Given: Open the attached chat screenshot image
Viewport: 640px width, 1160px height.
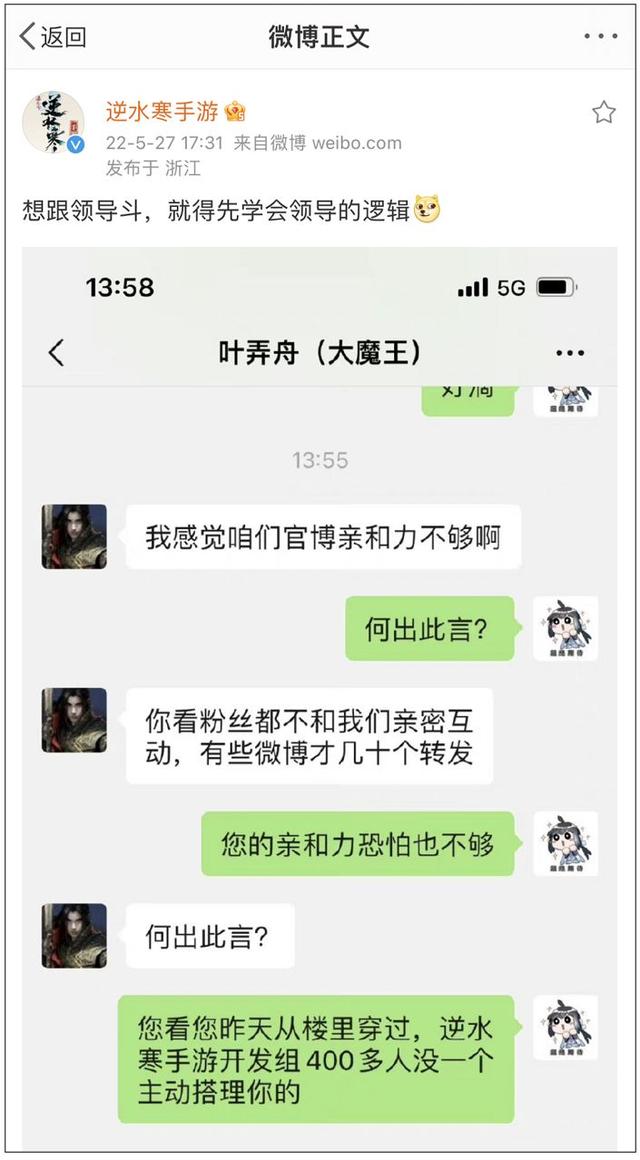Looking at the screenshot, I should tap(320, 698).
